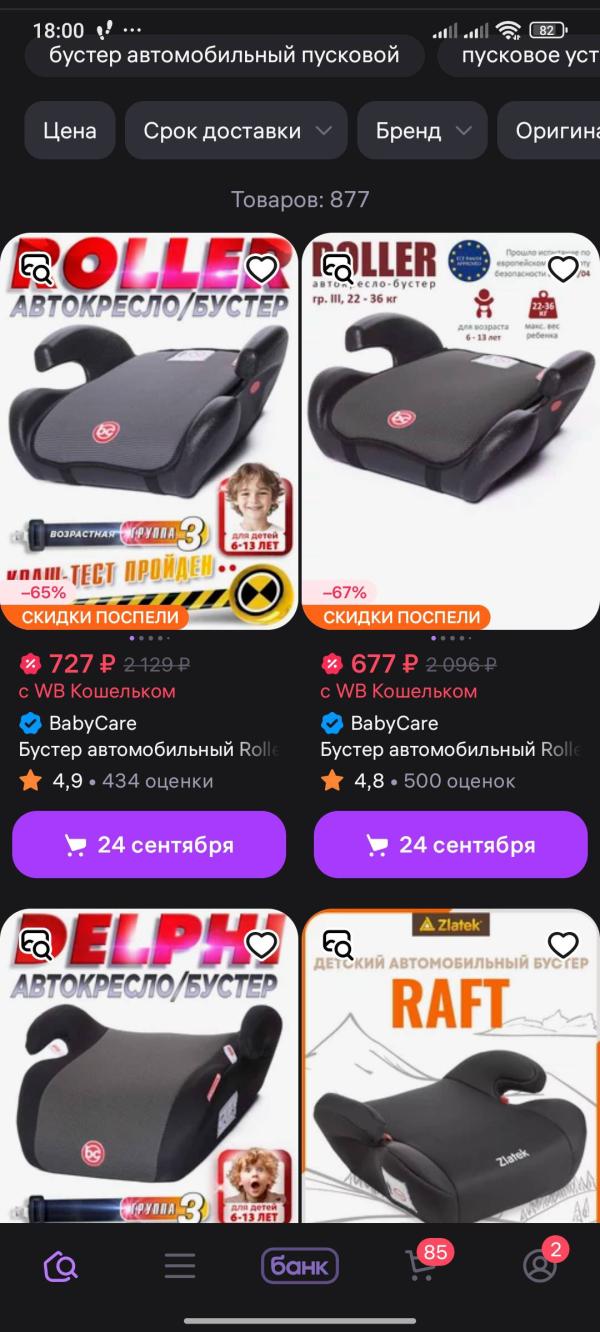Add the 727 ₽ booster to cart
Viewport: 600px width, 1332px height.
coord(149,845)
